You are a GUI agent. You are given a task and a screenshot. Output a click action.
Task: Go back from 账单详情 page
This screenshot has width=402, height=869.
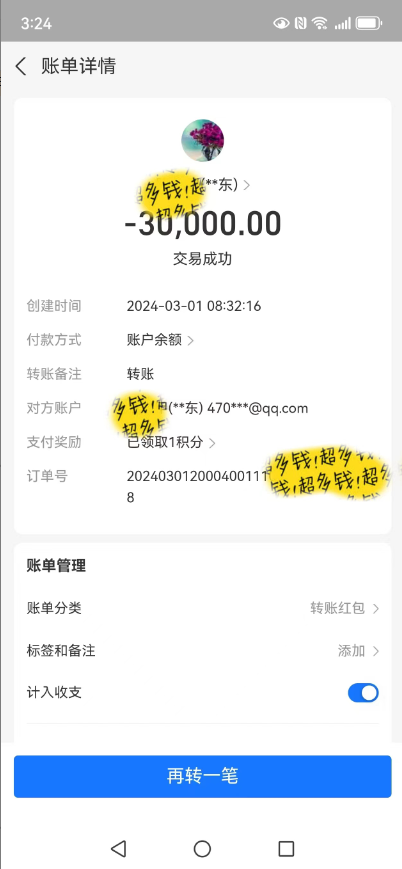(21, 67)
